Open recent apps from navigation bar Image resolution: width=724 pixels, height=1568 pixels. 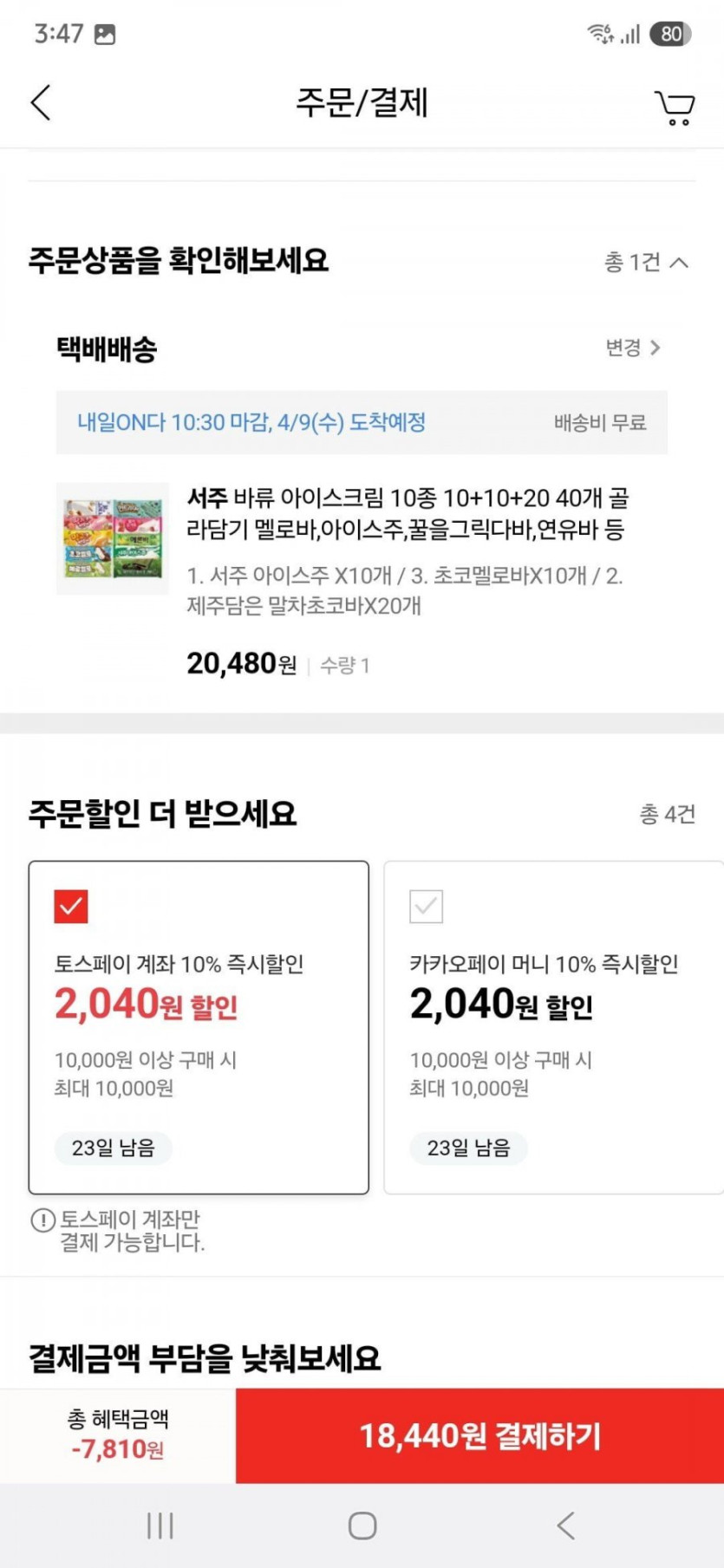[x=160, y=1526]
